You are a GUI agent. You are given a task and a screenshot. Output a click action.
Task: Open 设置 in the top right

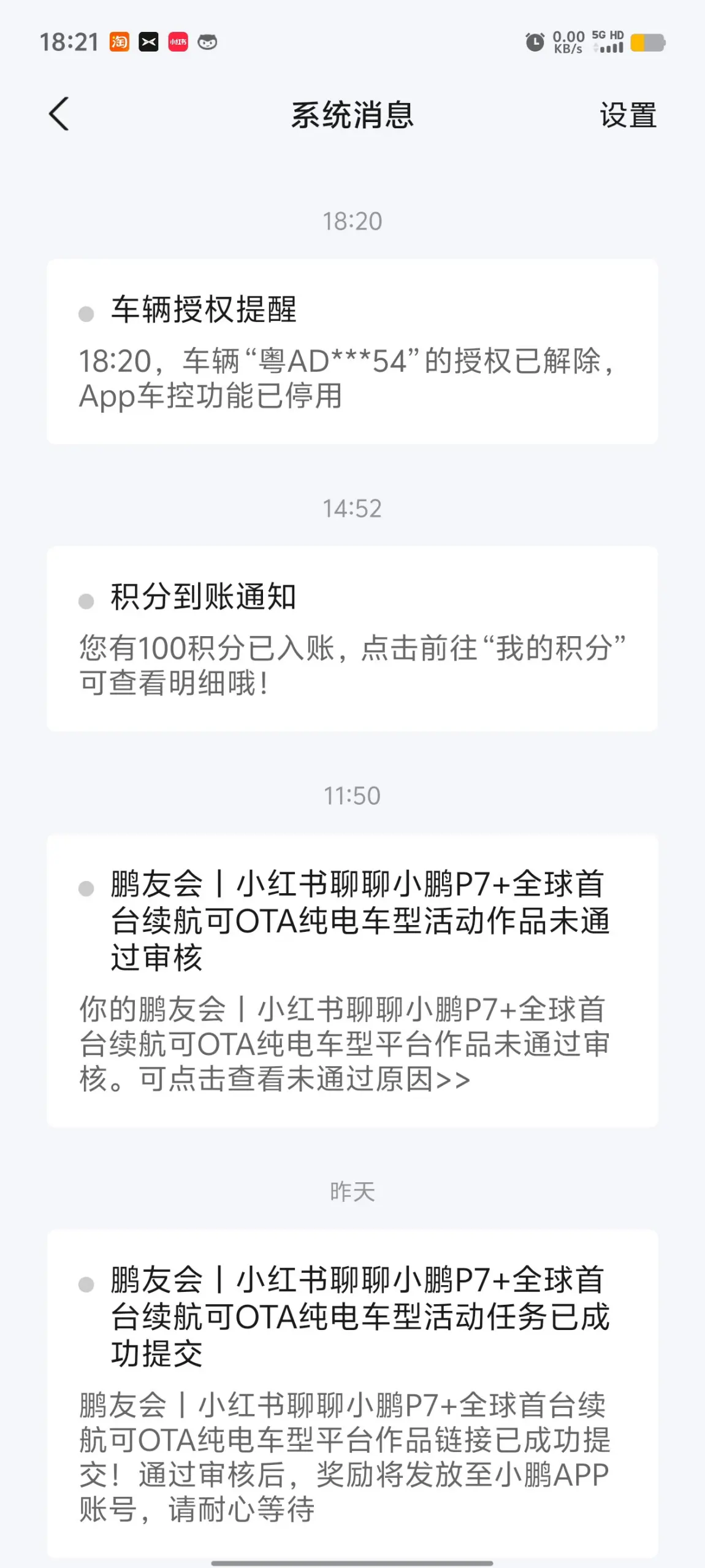tap(628, 115)
